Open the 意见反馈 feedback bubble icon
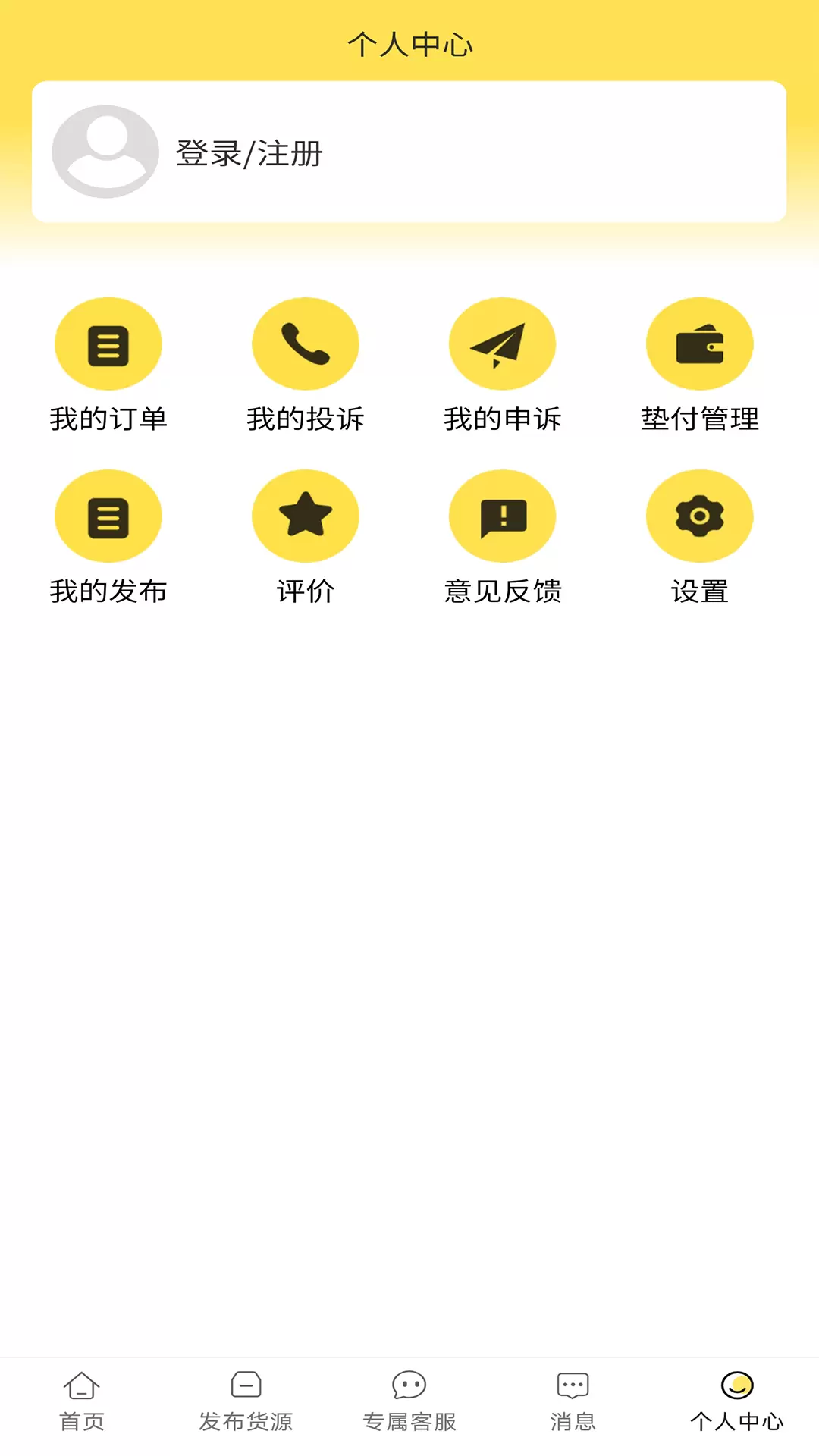819x1456 pixels. [503, 516]
